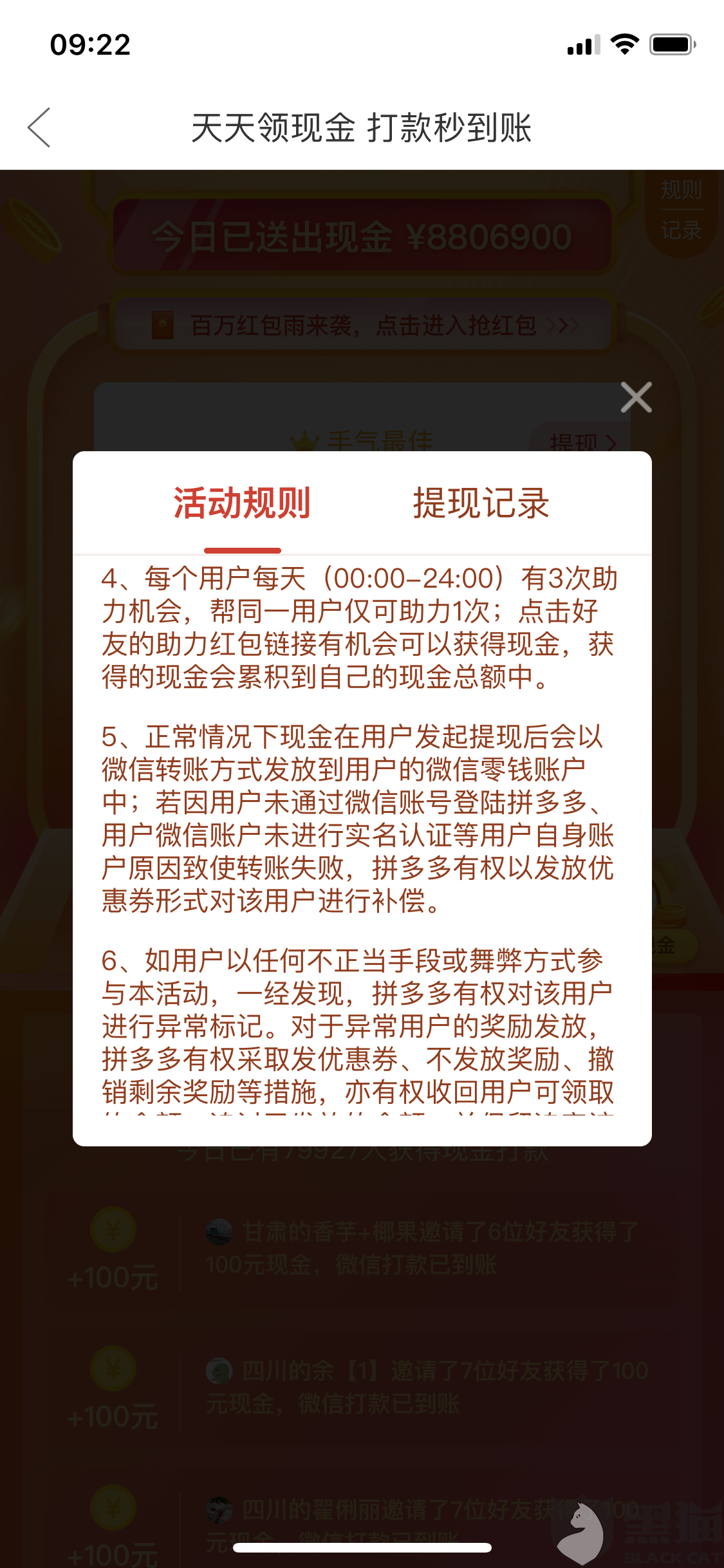
Task: Switch to the 提现记录 tab
Action: (481, 503)
